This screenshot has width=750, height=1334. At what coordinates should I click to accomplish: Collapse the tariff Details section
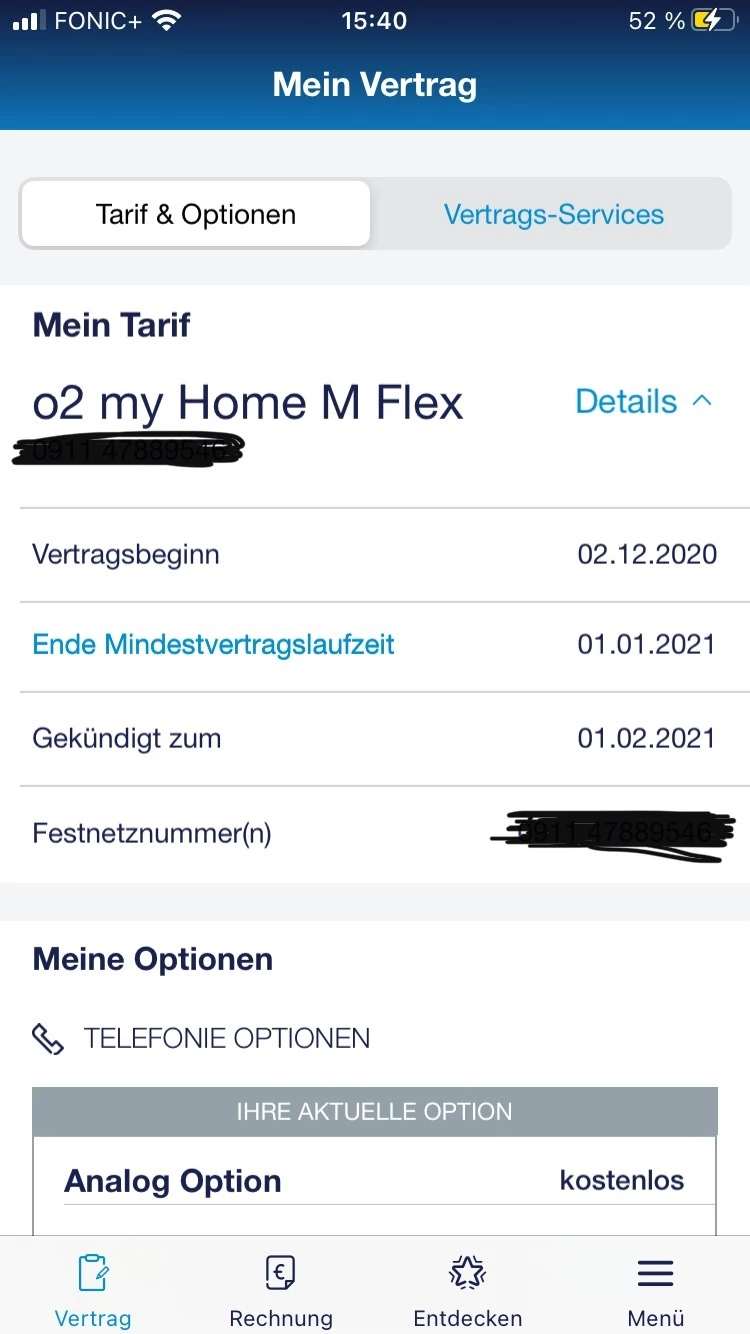coord(643,402)
